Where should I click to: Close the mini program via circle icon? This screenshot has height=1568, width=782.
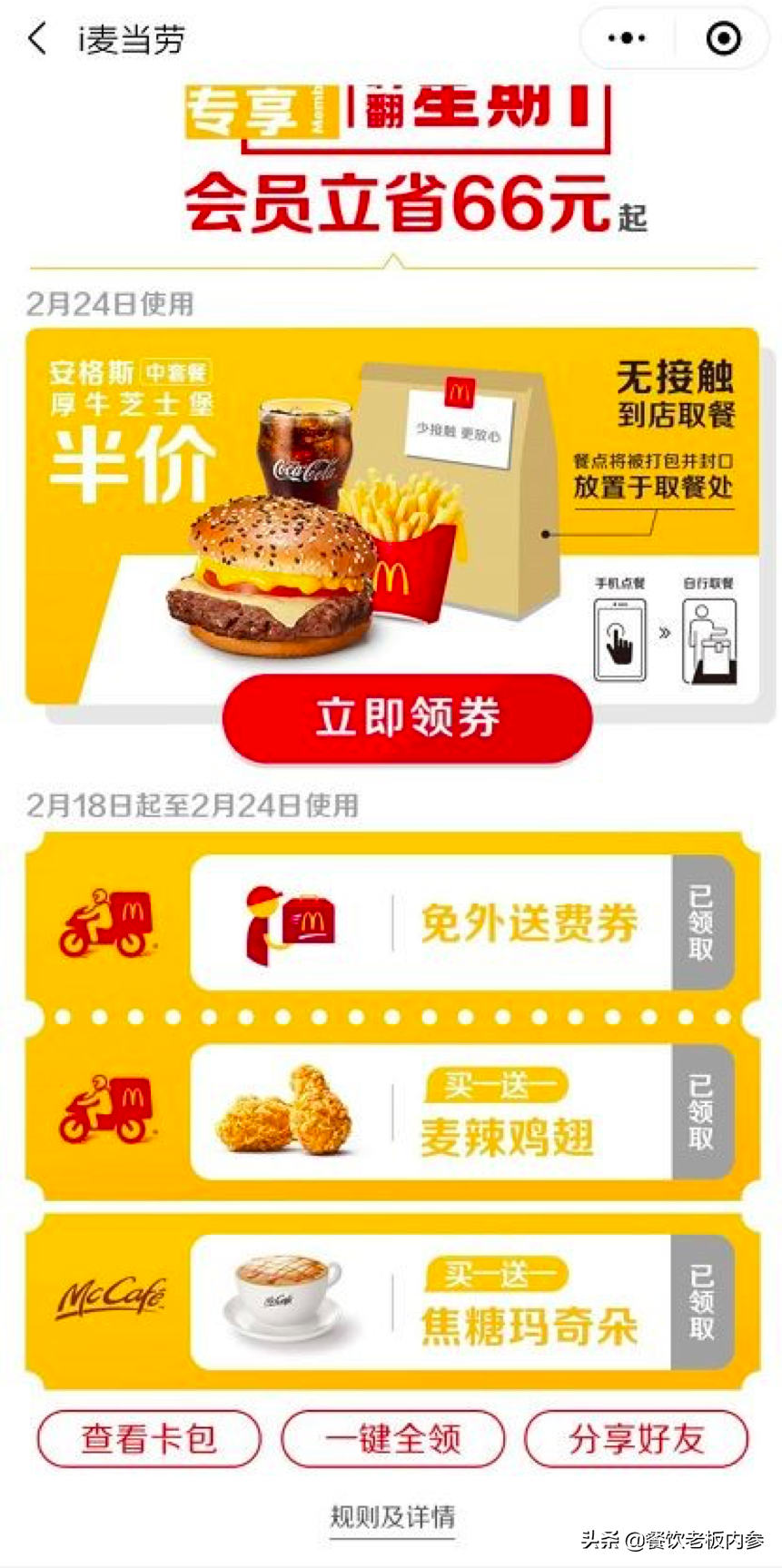[723, 38]
